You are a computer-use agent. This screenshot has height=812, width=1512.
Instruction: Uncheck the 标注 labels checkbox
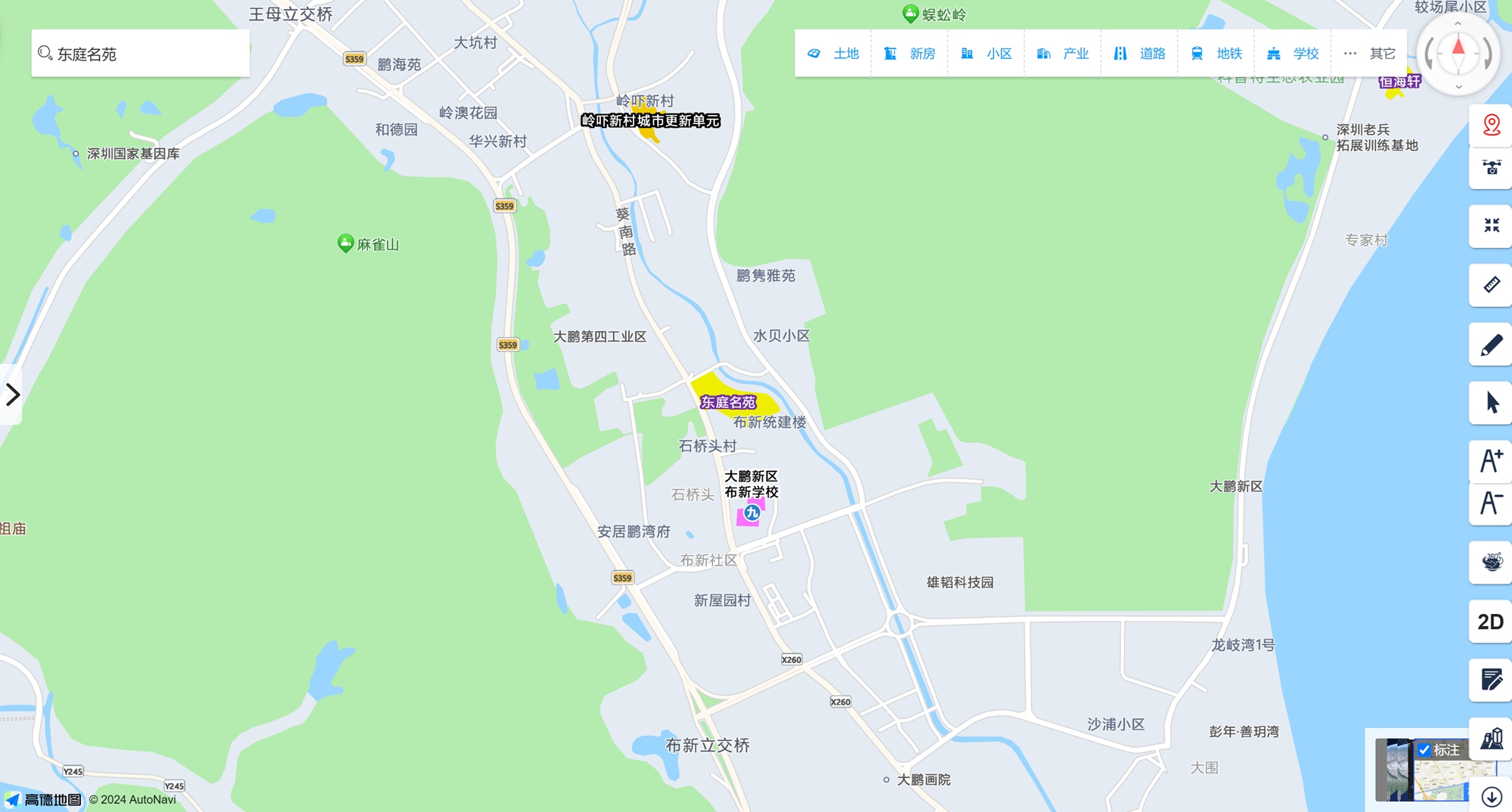pos(1424,750)
